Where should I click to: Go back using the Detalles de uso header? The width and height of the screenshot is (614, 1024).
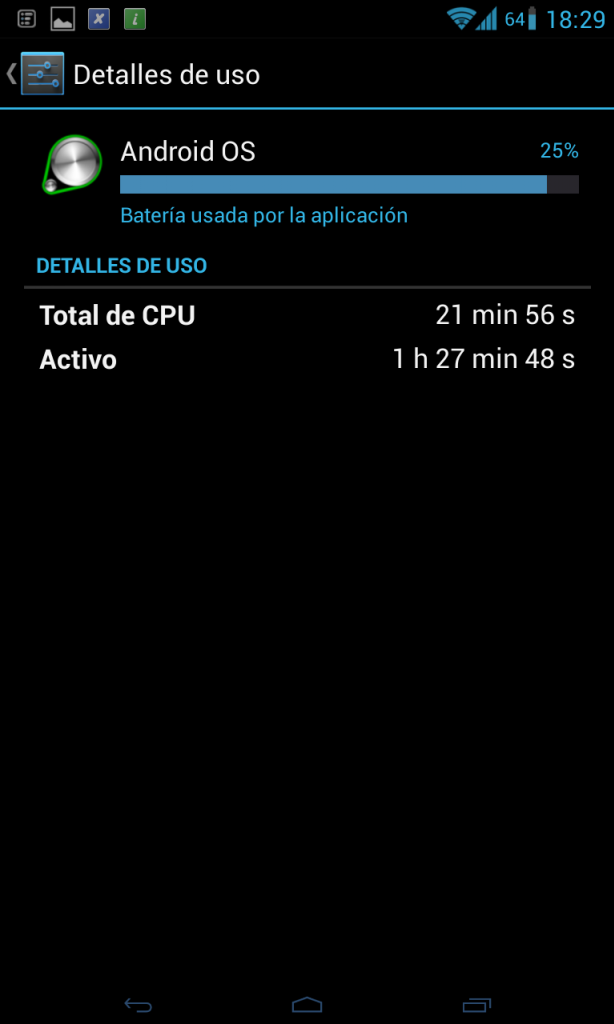pos(40,74)
